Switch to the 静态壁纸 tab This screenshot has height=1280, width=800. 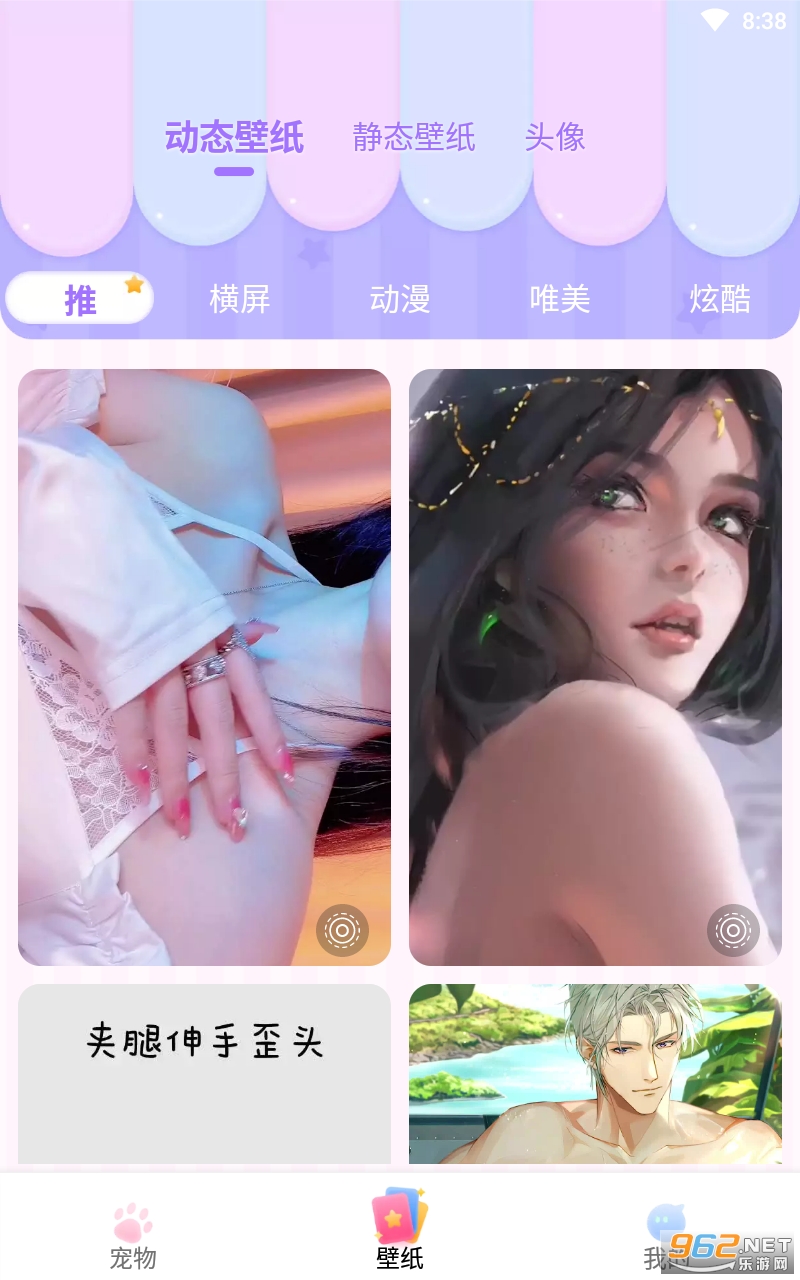(x=413, y=137)
